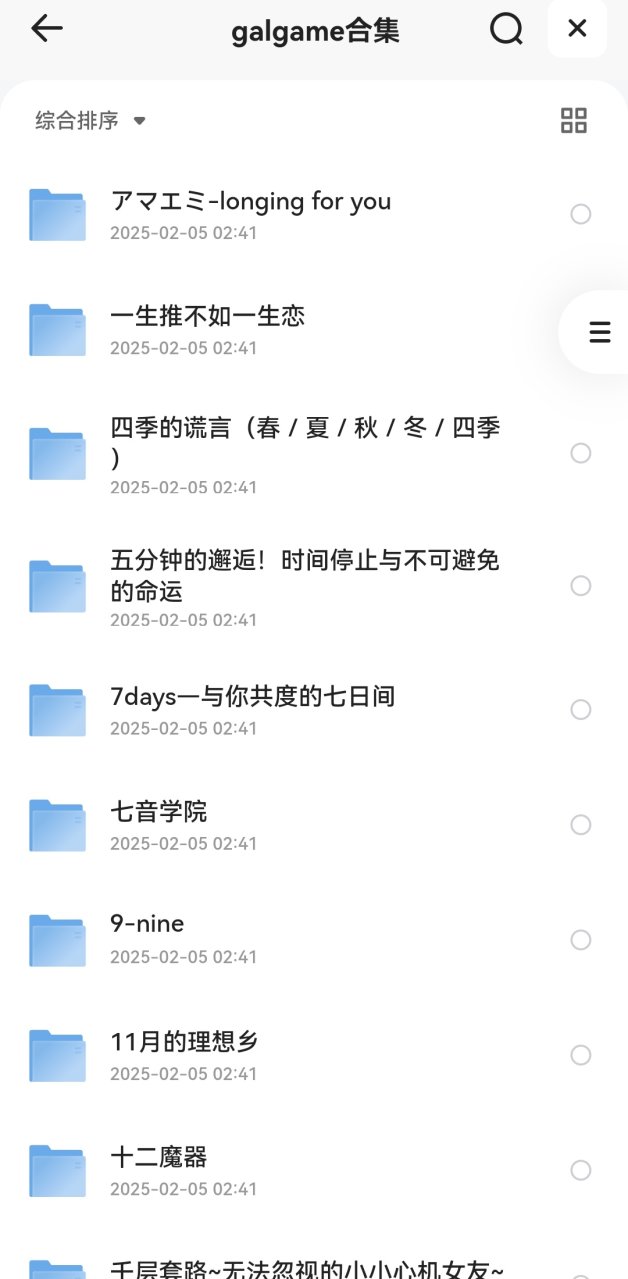628x1279 pixels.
Task: Select the 四季的谎言 folder circle
Action: tap(581, 453)
